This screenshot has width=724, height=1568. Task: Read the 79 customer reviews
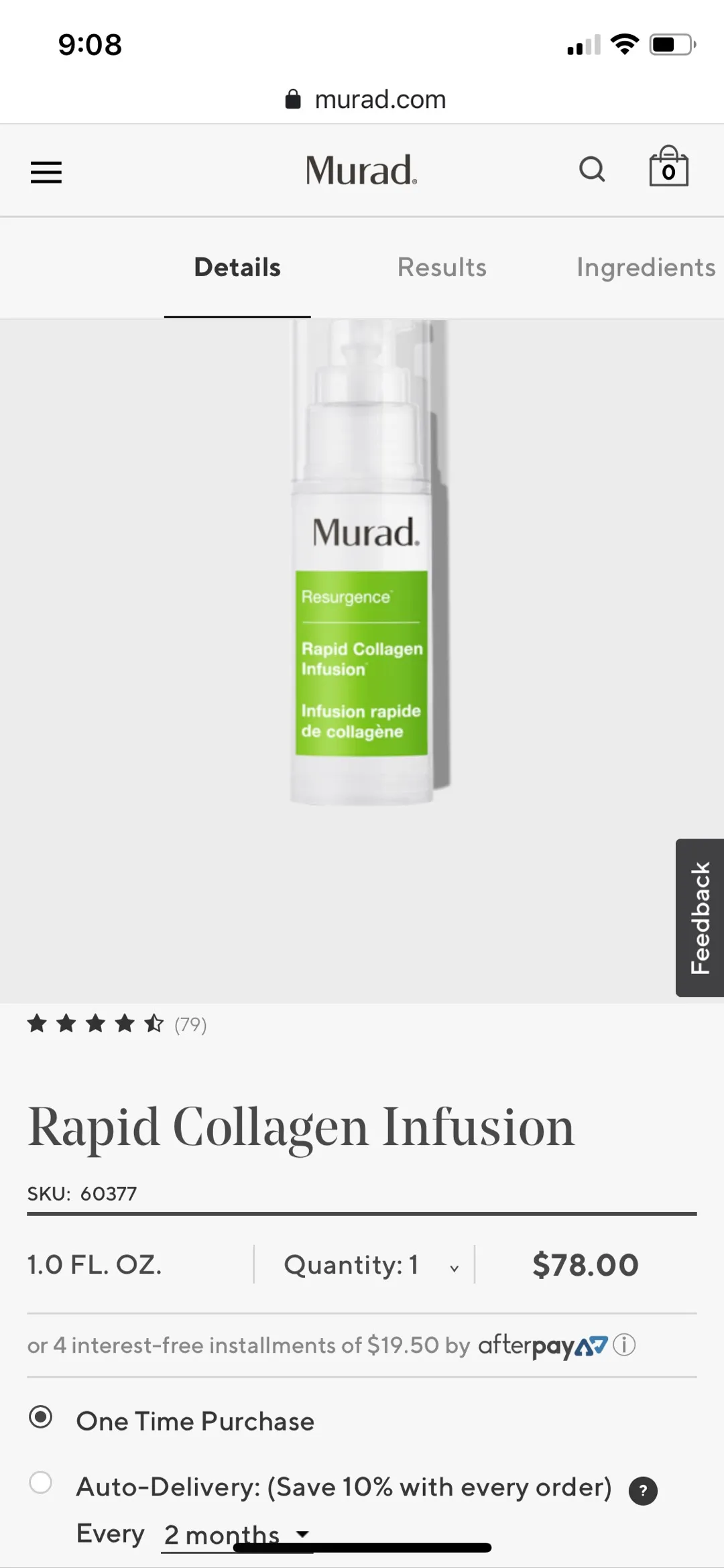tap(190, 1024)
